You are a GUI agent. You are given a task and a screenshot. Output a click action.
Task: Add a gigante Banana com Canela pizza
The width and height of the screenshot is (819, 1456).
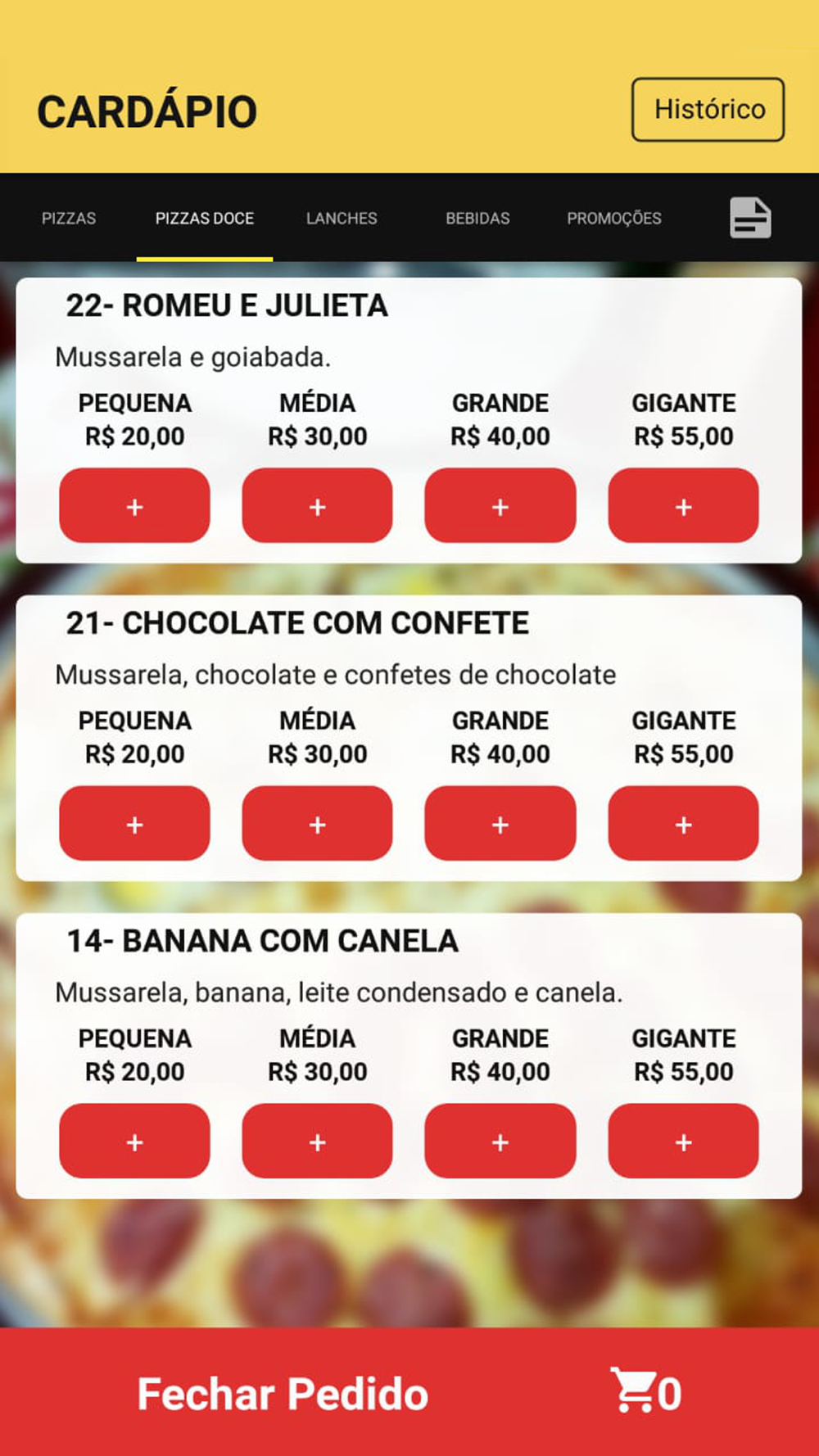click(x=683, y=1141)
